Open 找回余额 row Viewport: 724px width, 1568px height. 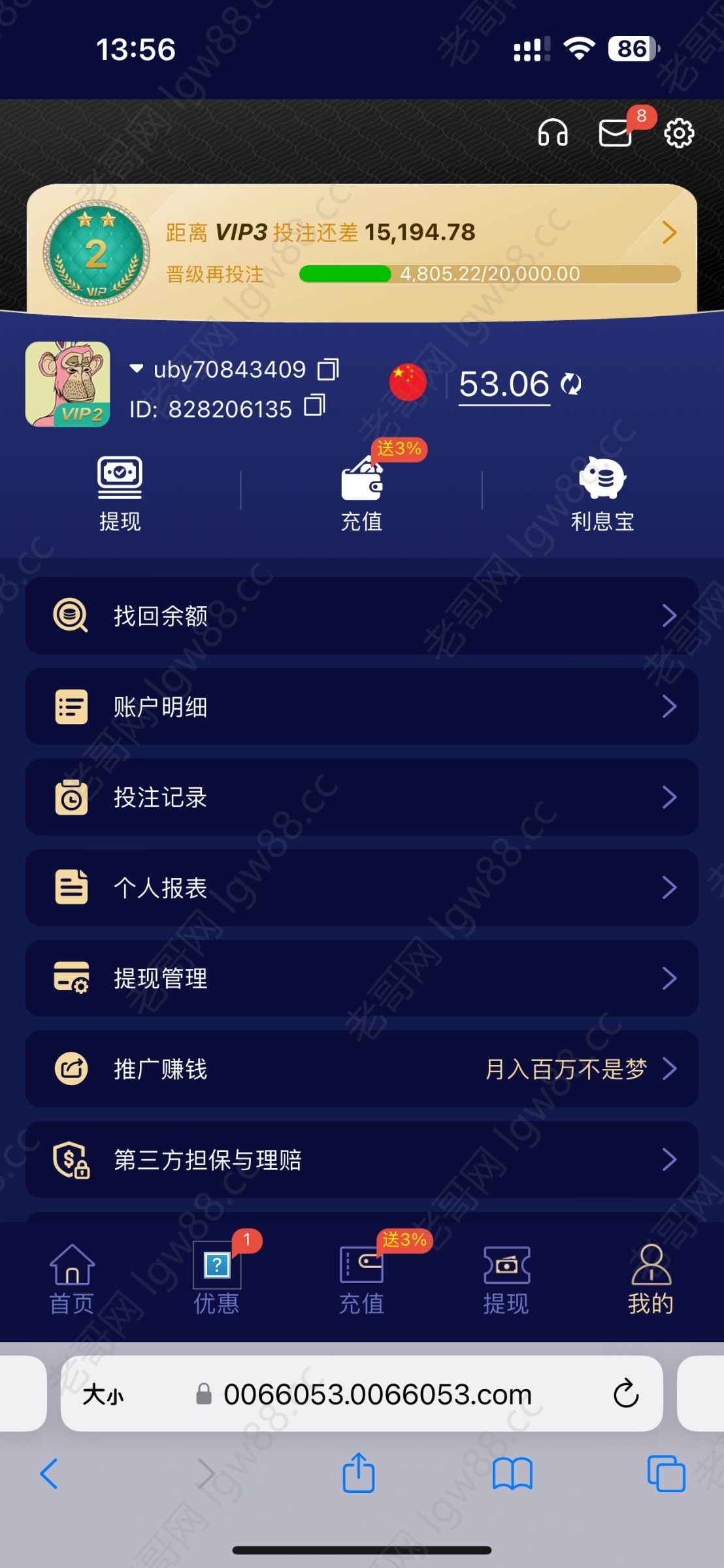pyautogui.click(x=361, y=615)
